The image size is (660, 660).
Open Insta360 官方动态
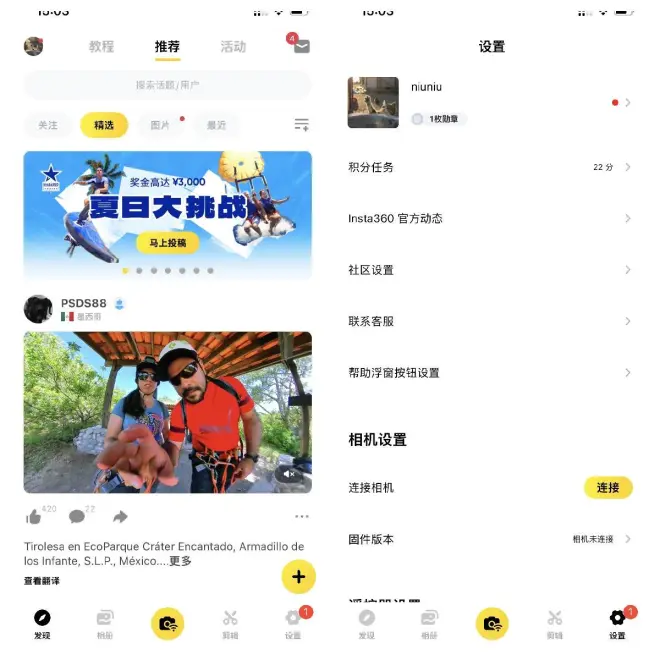click(490, 218)
